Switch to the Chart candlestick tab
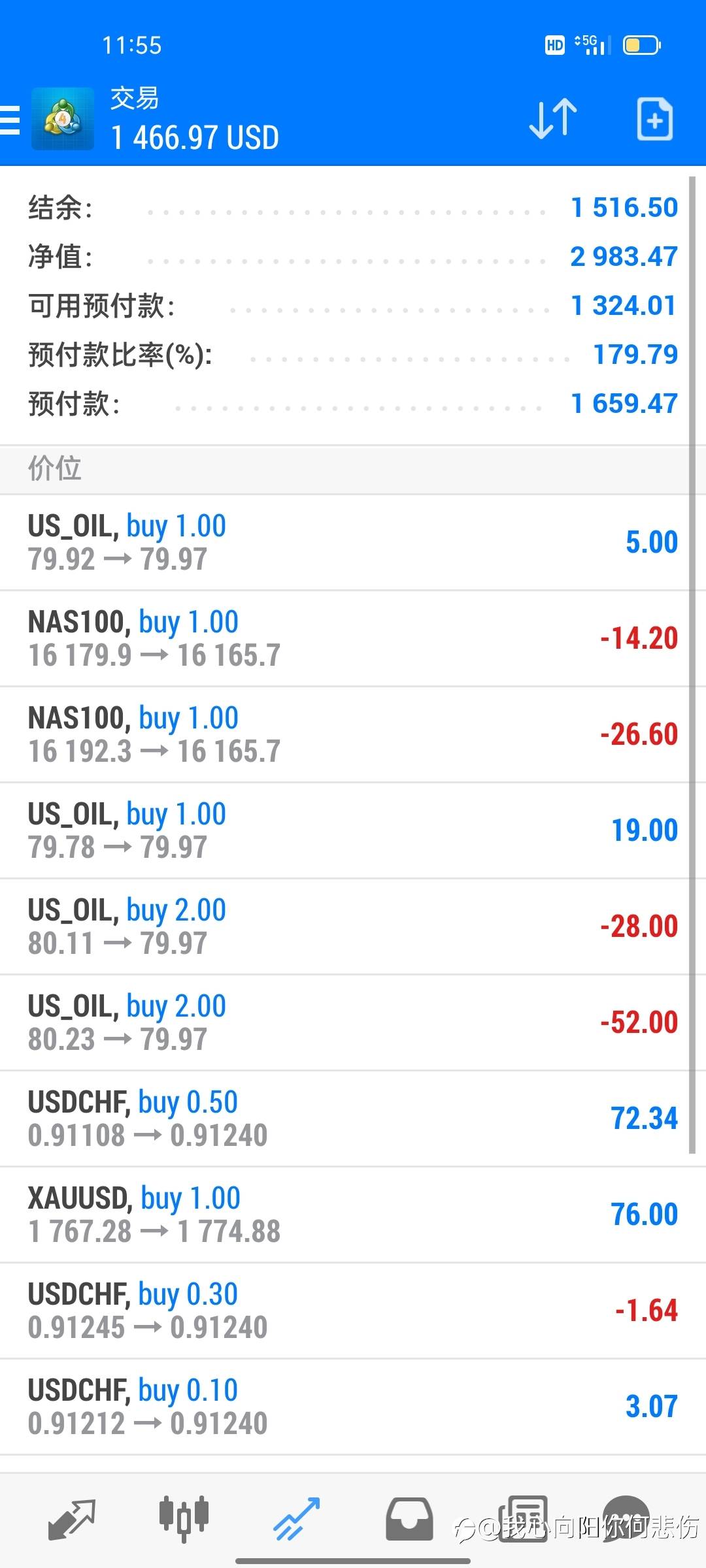 (184, 1518)
